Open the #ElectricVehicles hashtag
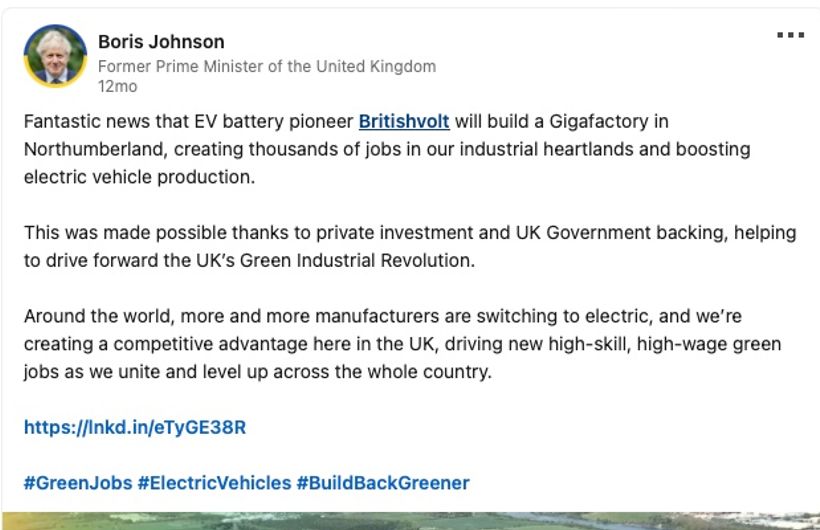The image size is (820, 530). (214, 483)
